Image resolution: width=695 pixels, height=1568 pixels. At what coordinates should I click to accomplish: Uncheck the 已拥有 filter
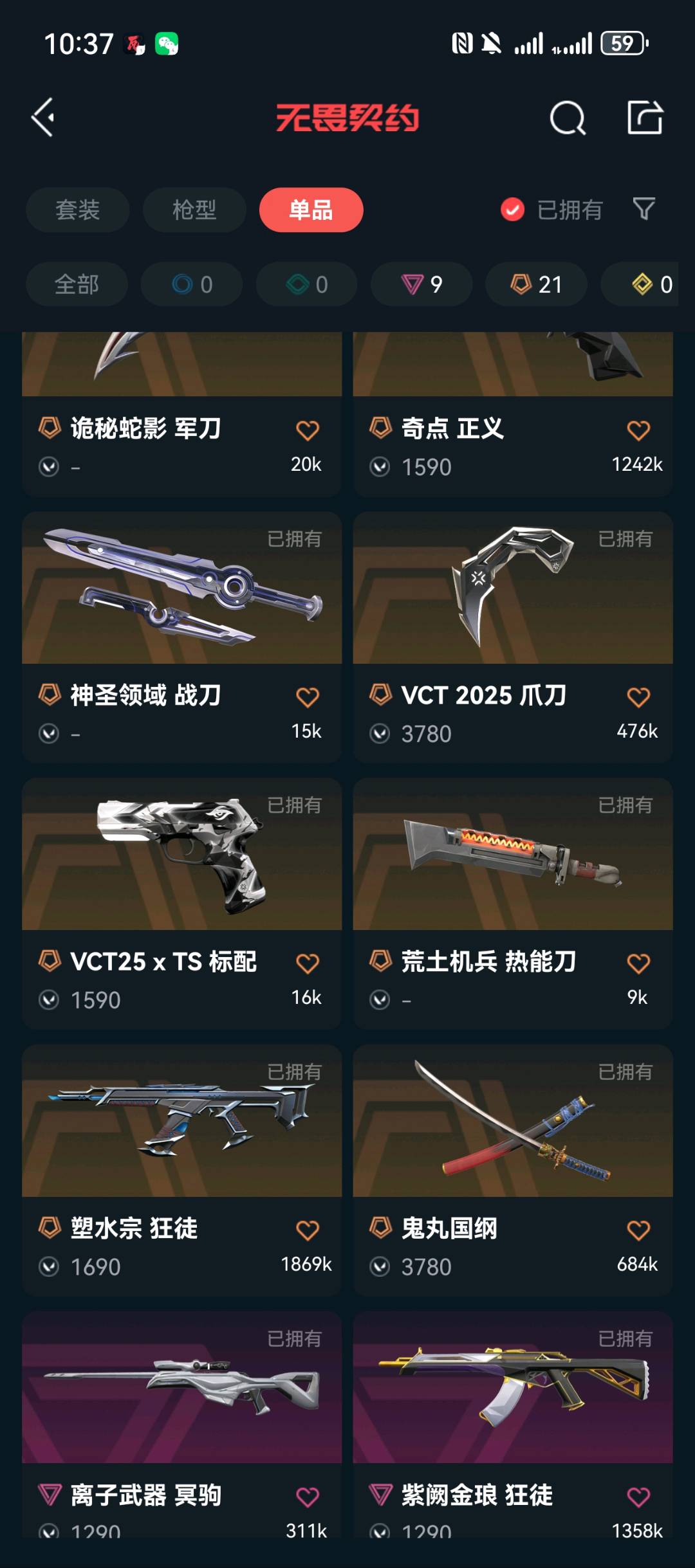512,210
